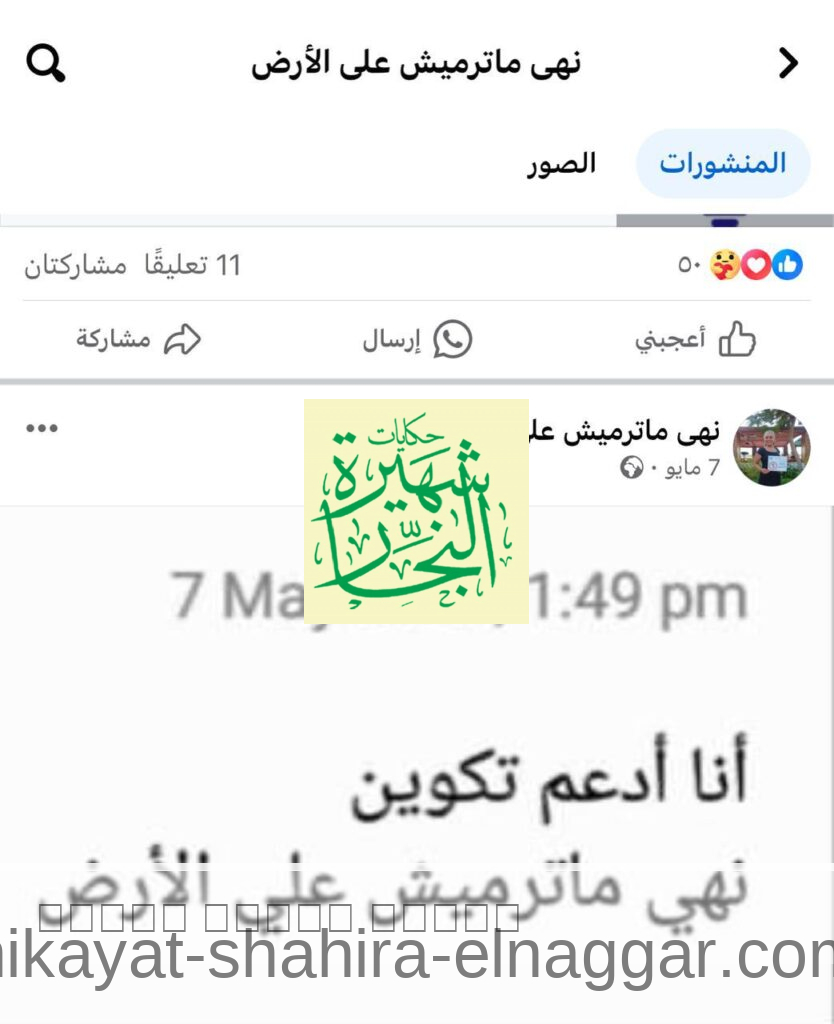Open the post's three-dot options menu
Viewport: 834px width, 1024px height.
tap(42, 428)
